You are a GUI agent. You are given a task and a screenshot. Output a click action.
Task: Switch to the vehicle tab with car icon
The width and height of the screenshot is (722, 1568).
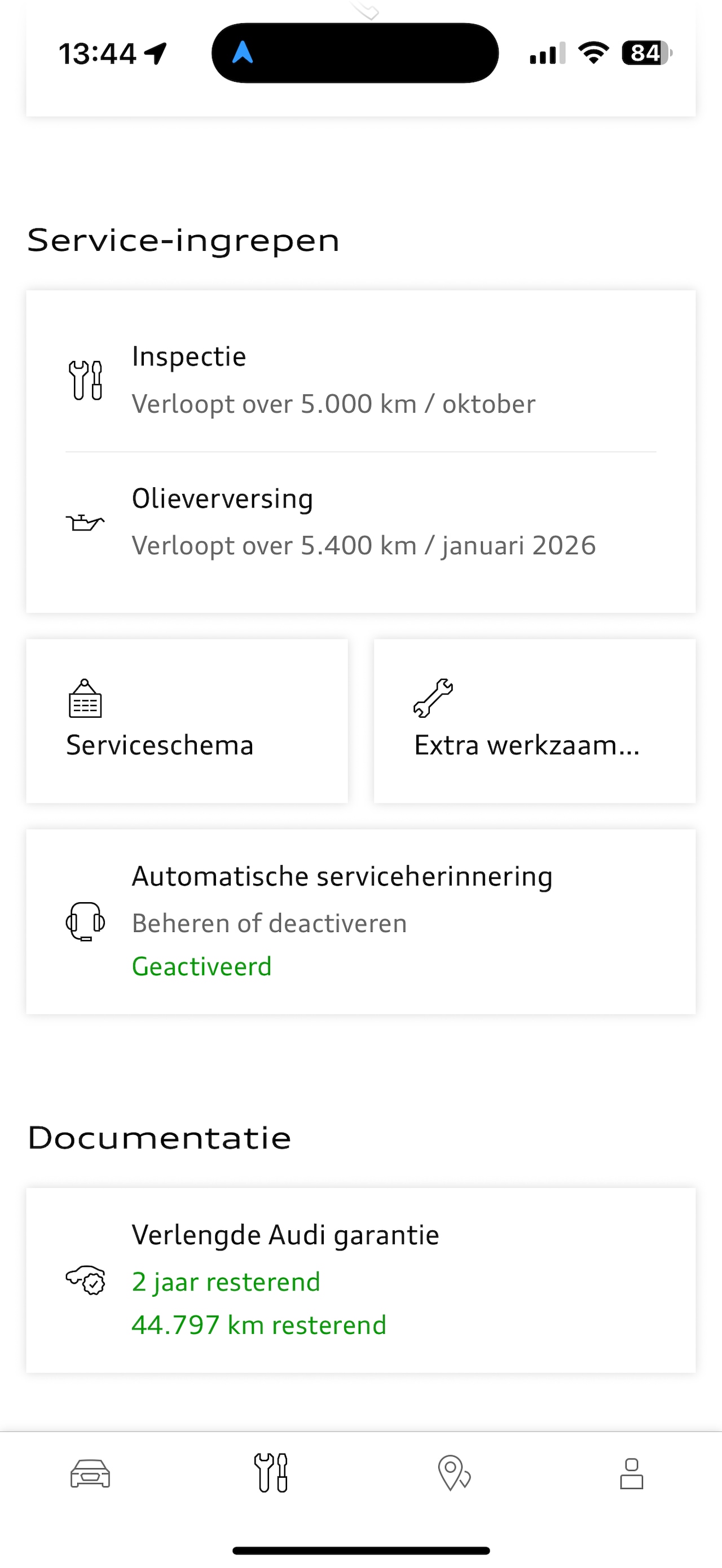pos(90,1474)
